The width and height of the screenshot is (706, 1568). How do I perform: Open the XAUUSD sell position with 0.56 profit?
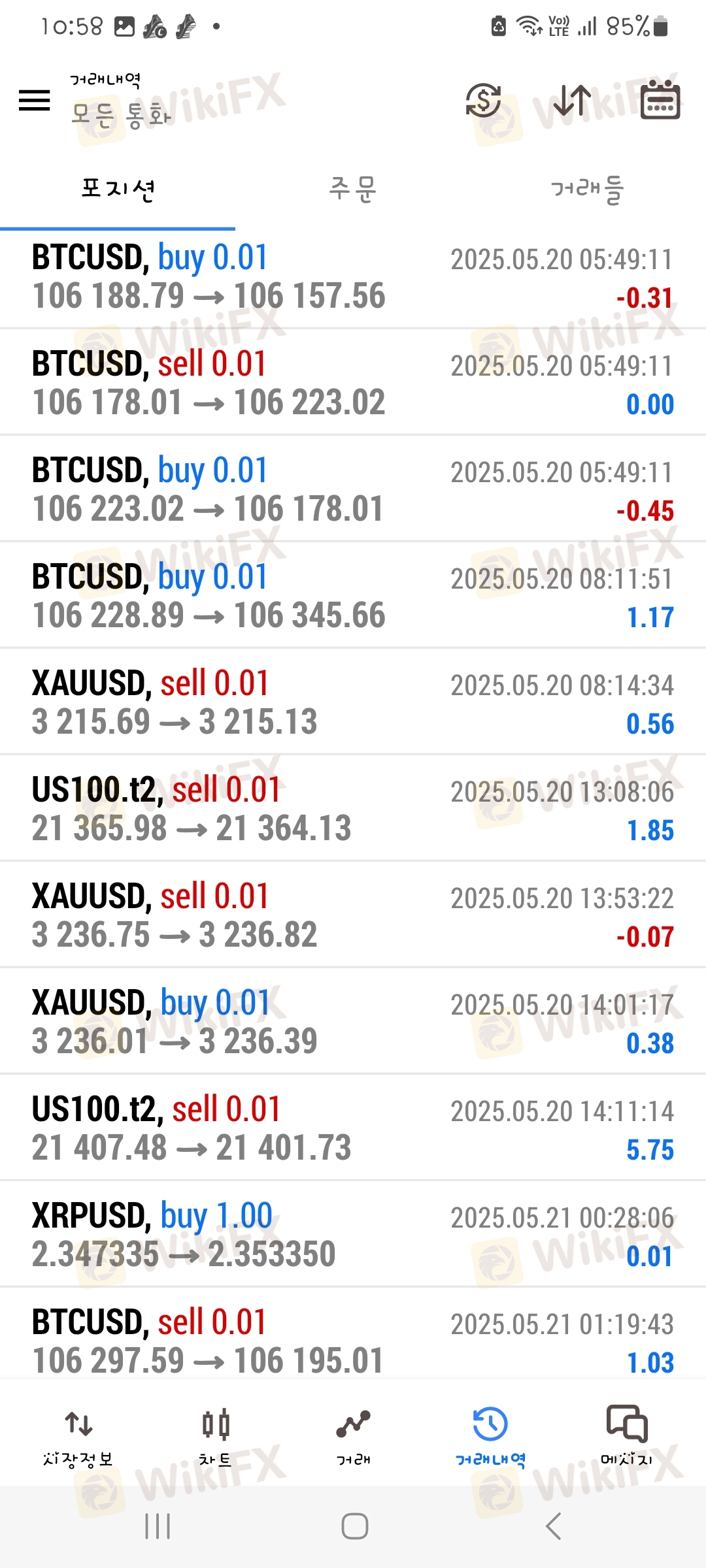click(353, 702)
